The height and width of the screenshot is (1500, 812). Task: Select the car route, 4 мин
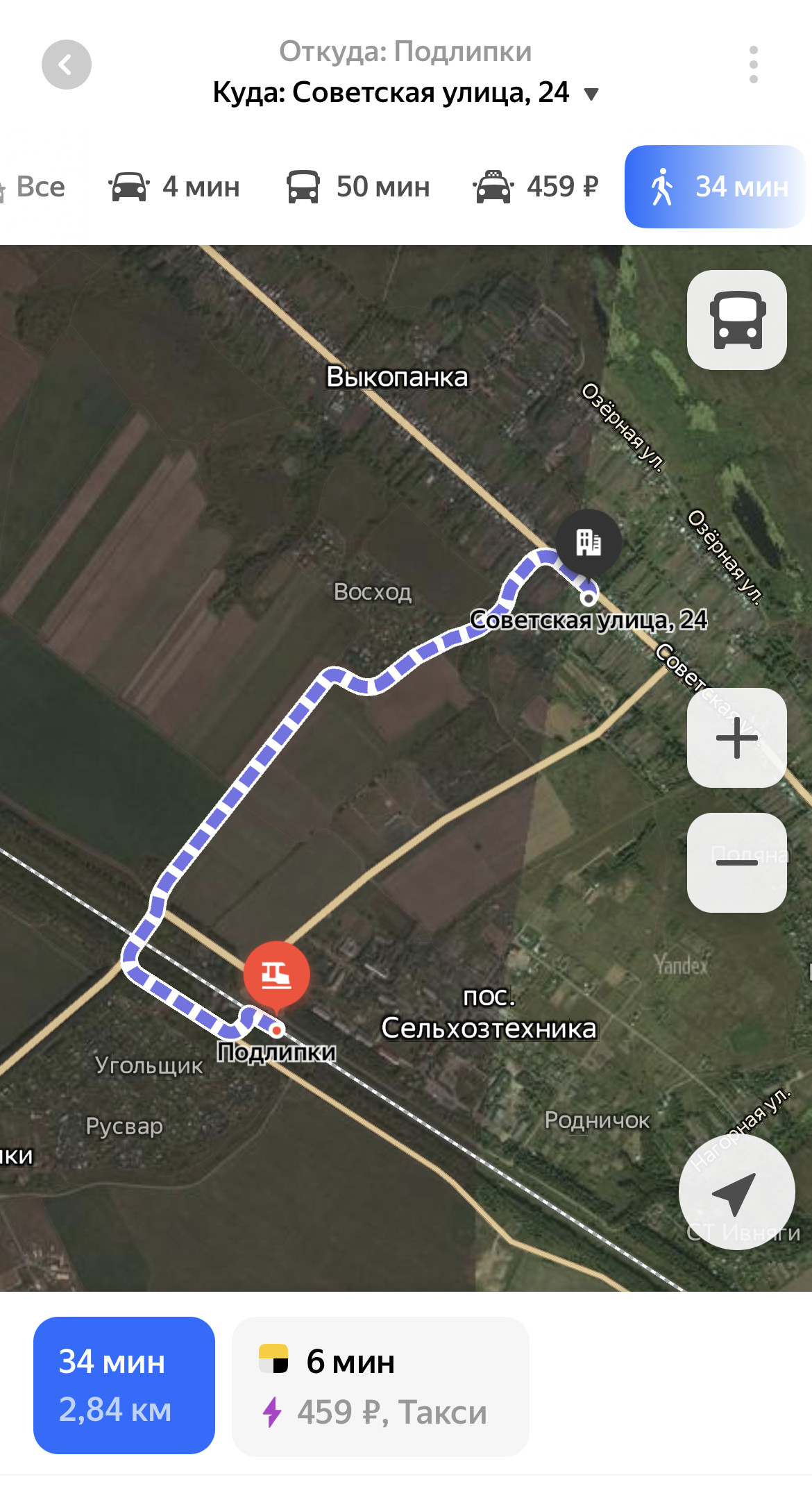174,187
